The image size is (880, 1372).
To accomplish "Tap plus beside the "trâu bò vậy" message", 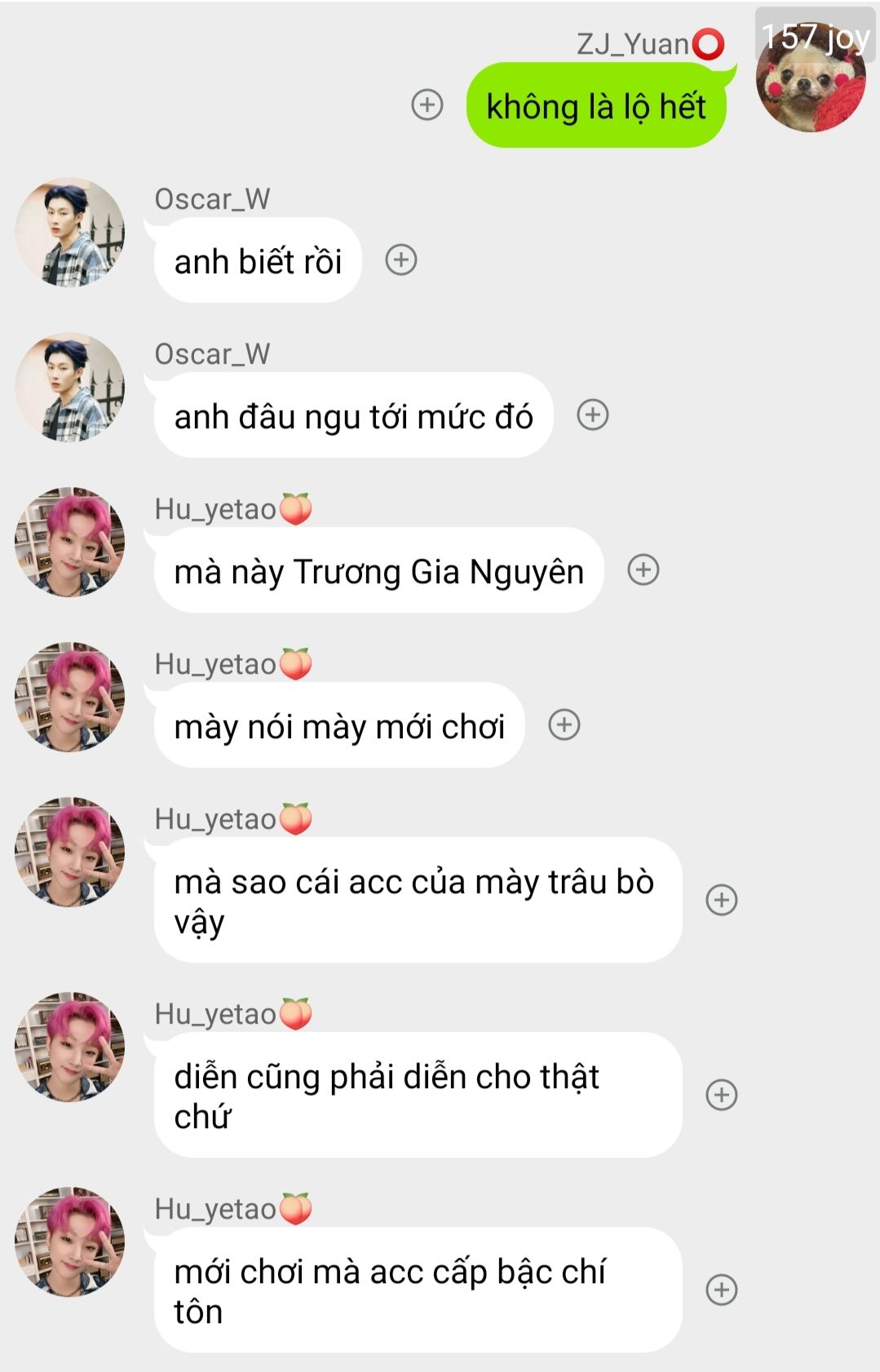I will click(722, 900).
